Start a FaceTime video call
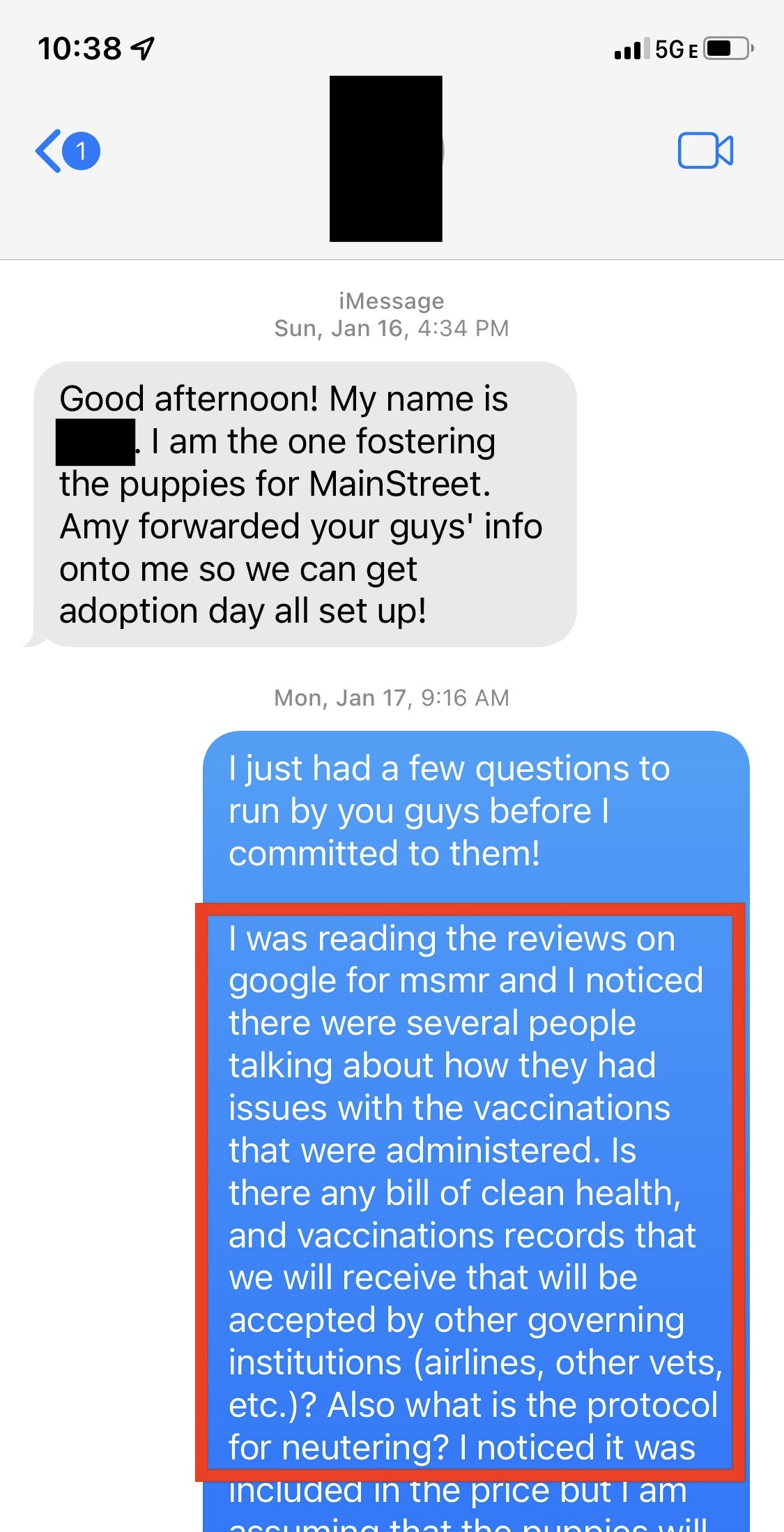 (x=705, y=151)
